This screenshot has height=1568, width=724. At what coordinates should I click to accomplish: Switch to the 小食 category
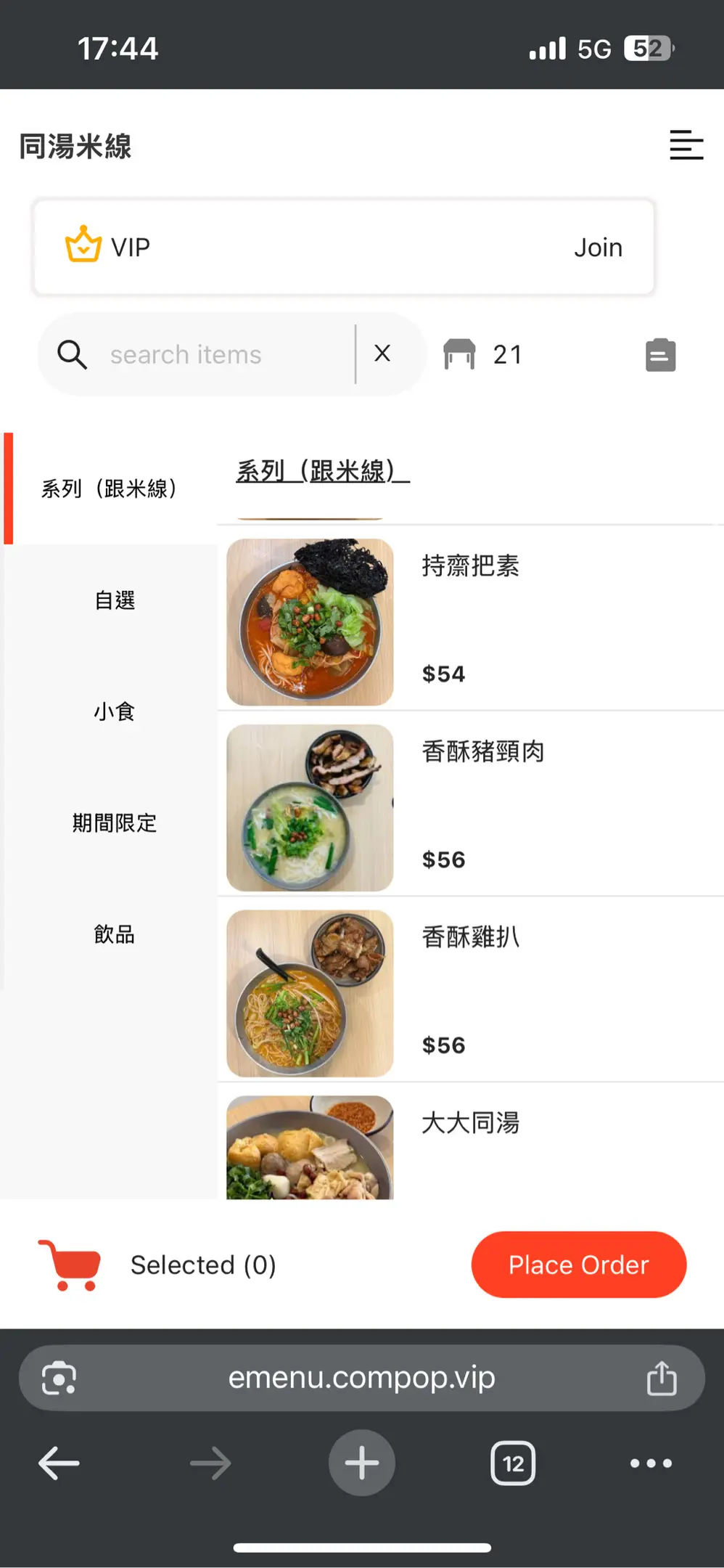tap(115, 711)
